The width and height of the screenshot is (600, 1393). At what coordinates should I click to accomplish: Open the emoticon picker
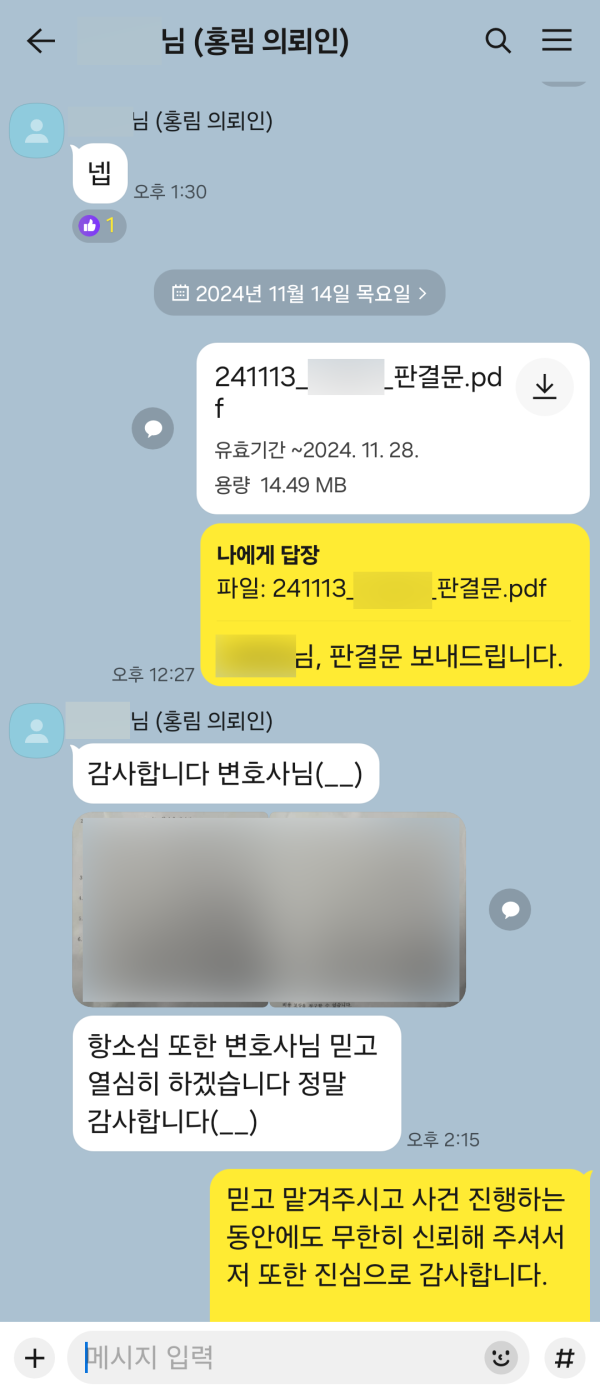(500, 1358)
